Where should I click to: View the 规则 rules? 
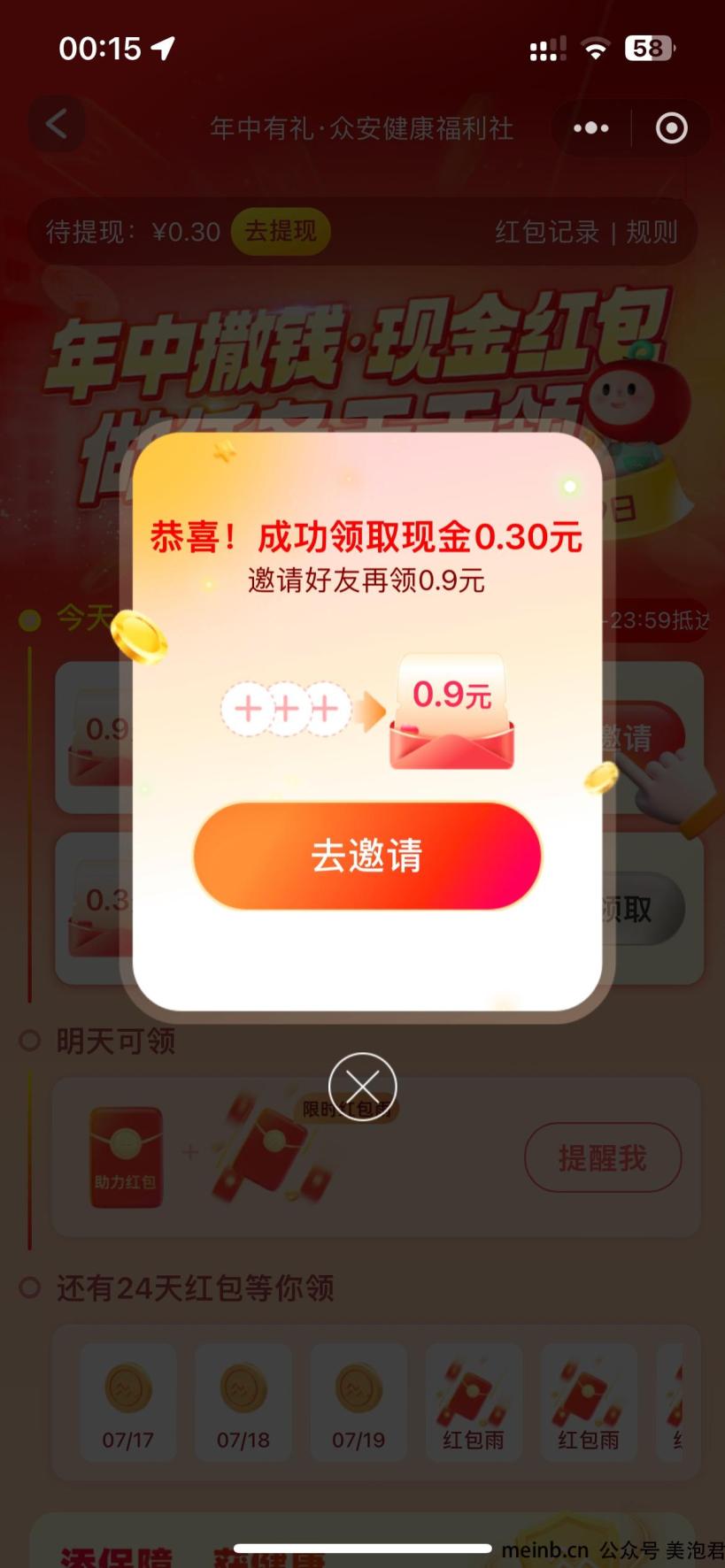click(x=652, y=232)
